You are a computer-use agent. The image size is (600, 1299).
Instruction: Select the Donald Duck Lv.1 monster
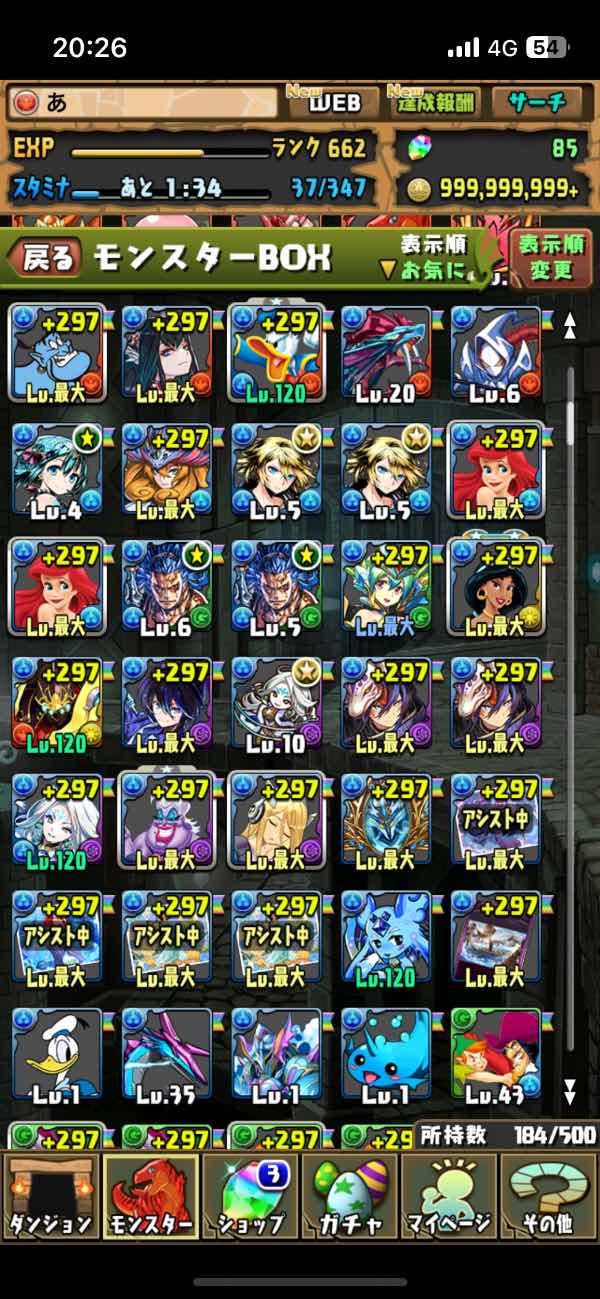(x=56, y=1056)
